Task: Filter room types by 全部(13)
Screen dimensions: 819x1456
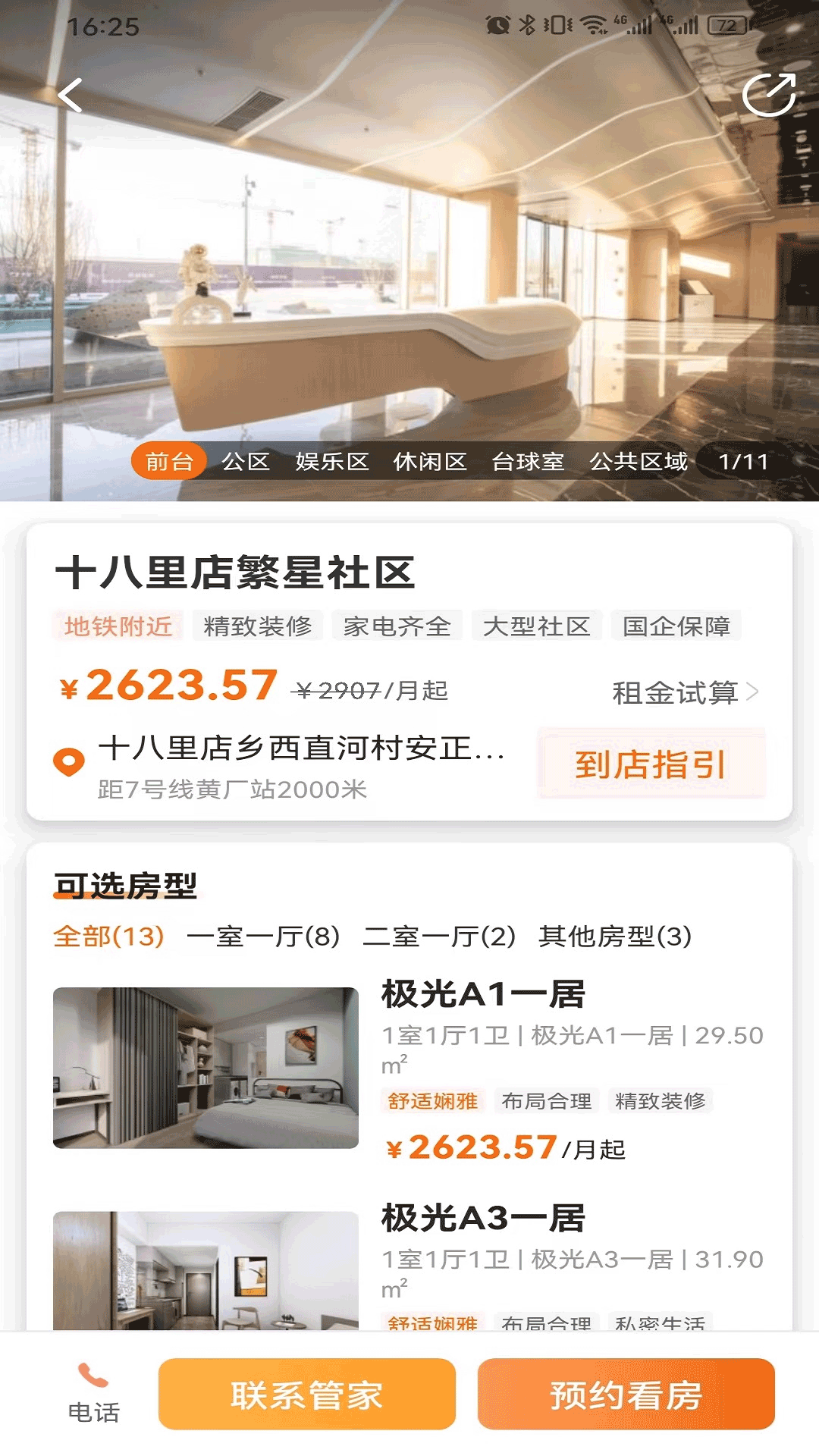Action: coord(109,937)
